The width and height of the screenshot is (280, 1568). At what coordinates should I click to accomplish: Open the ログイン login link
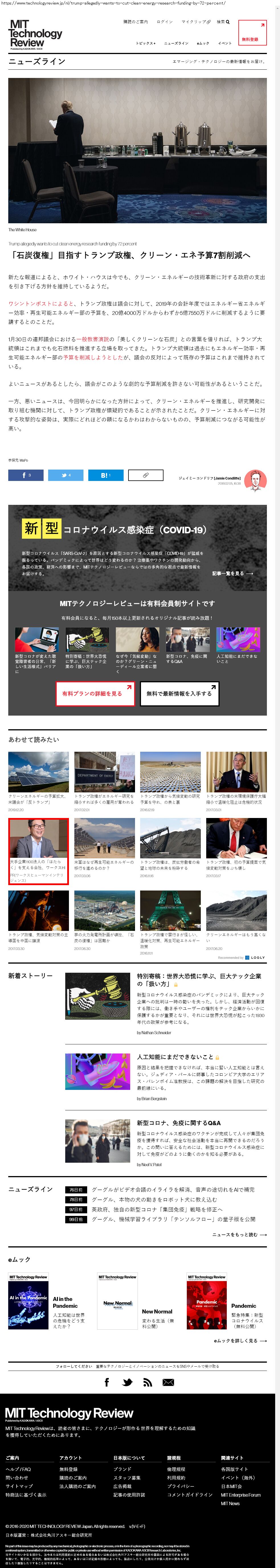point(165,22)
